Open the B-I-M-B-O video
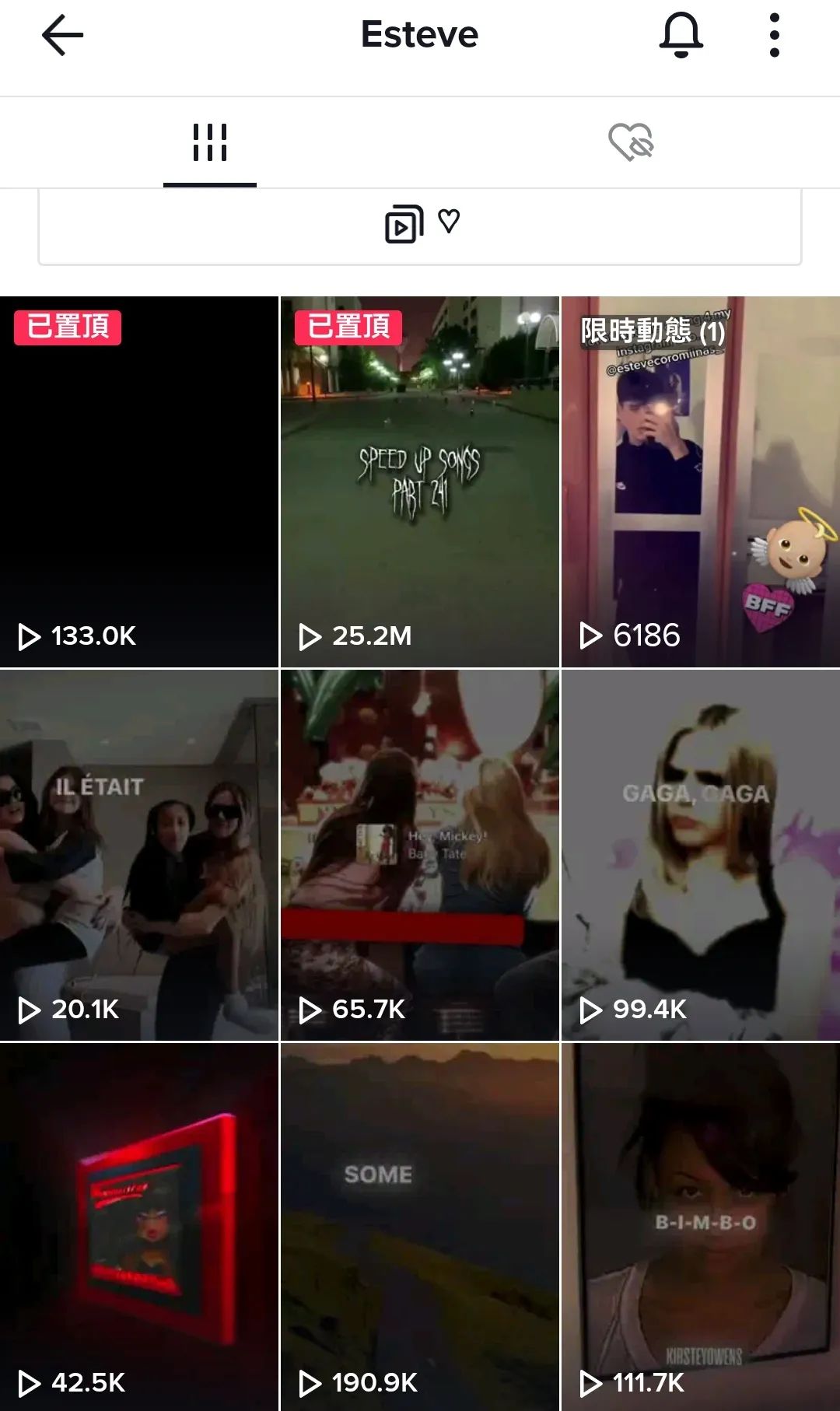 point(700,1229)
